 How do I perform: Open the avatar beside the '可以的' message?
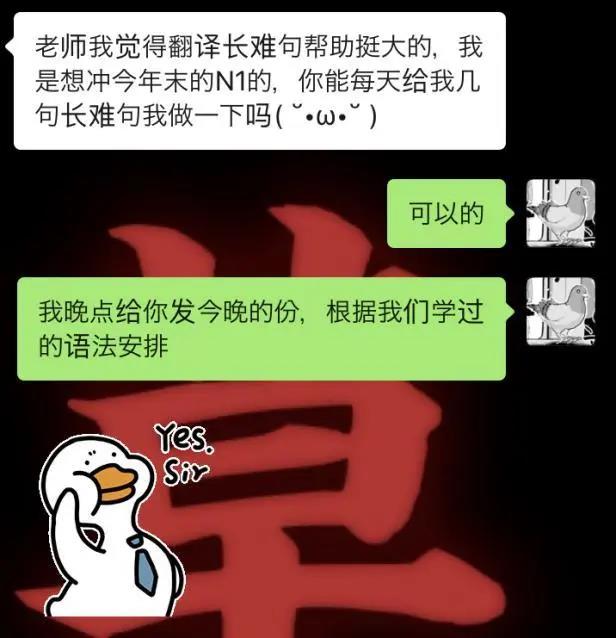(561, 213)
